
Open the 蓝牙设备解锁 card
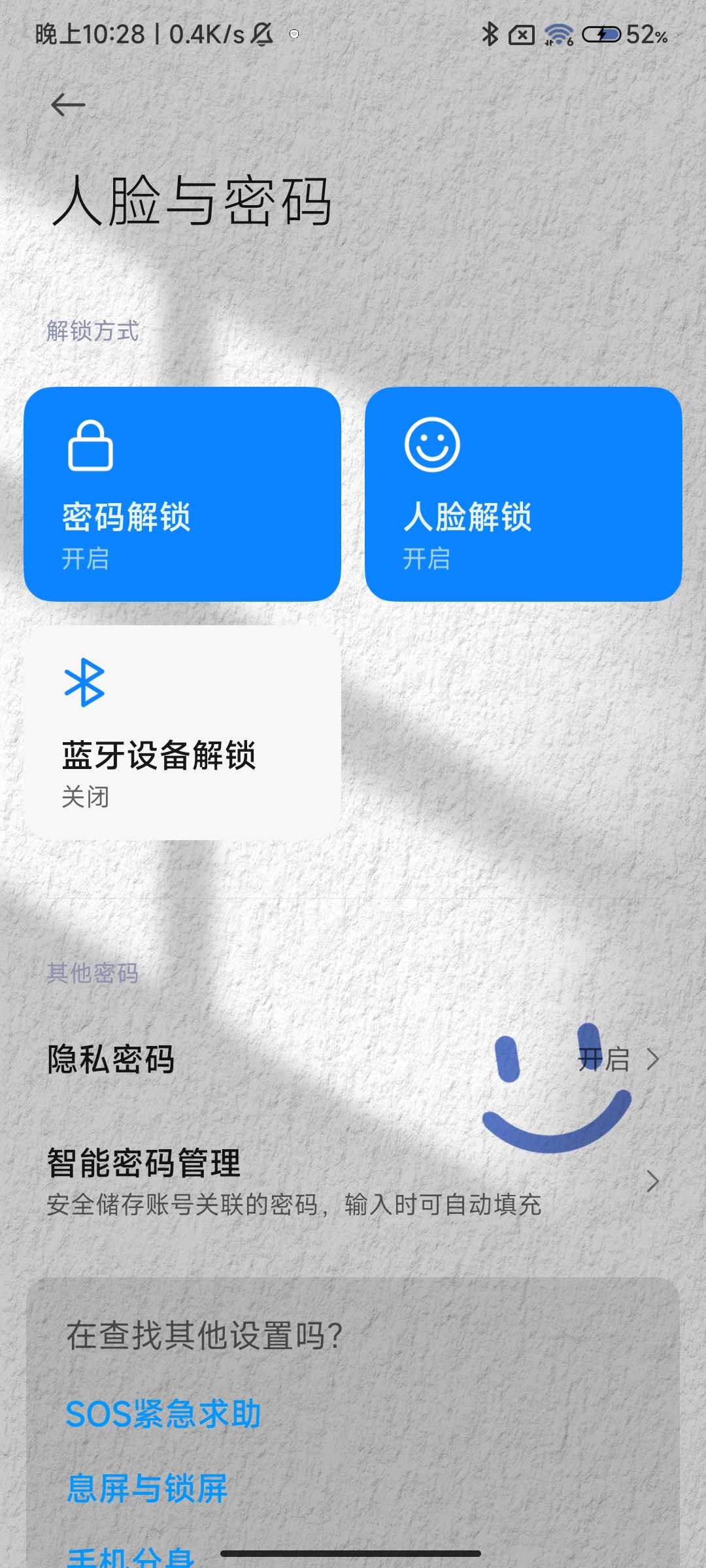coord(182,732)
